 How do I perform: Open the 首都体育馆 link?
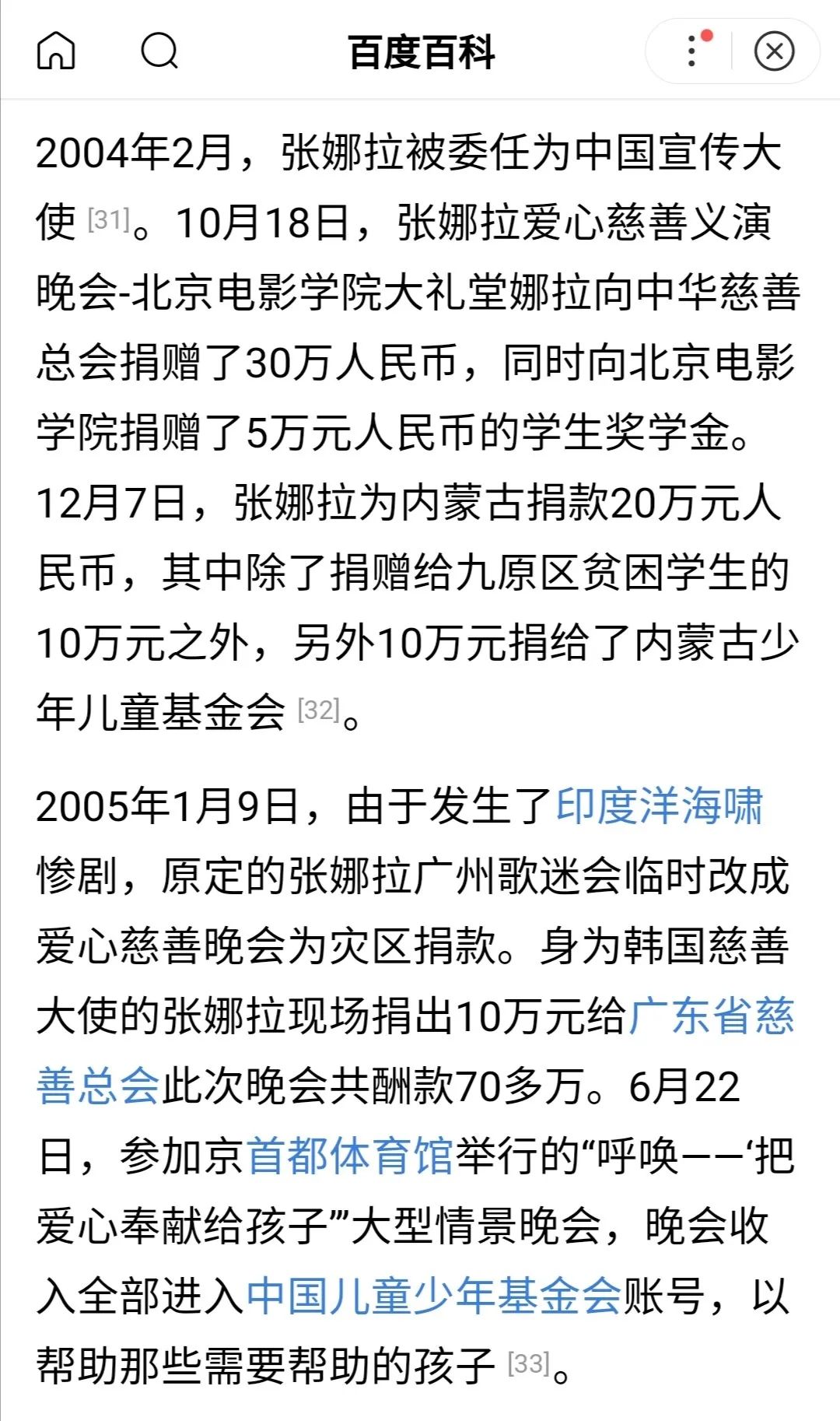point(350,1156)
